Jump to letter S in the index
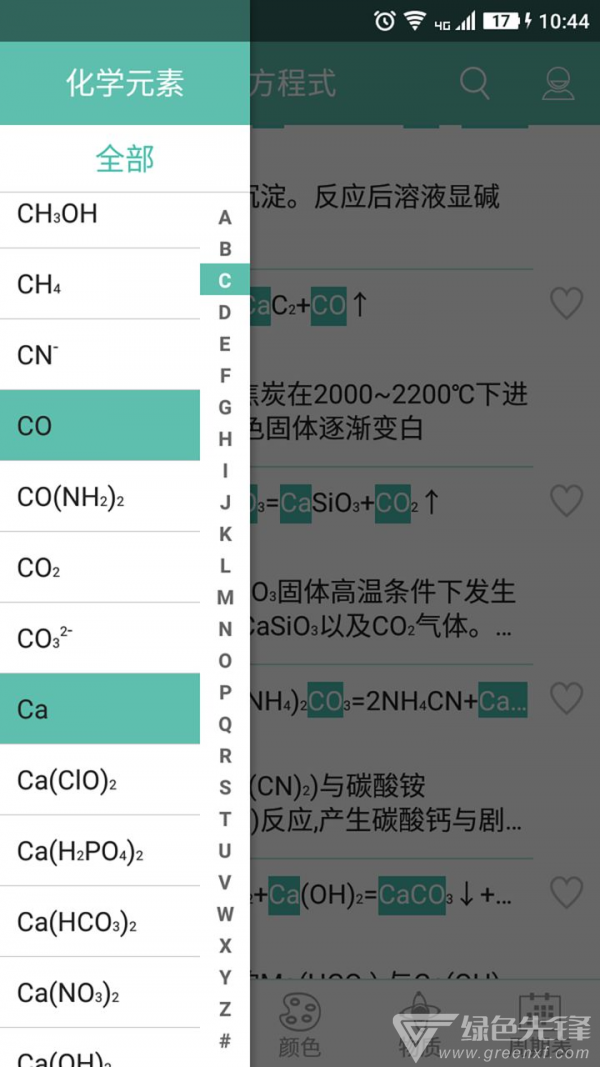600x1067 pixels. (225, 787)
